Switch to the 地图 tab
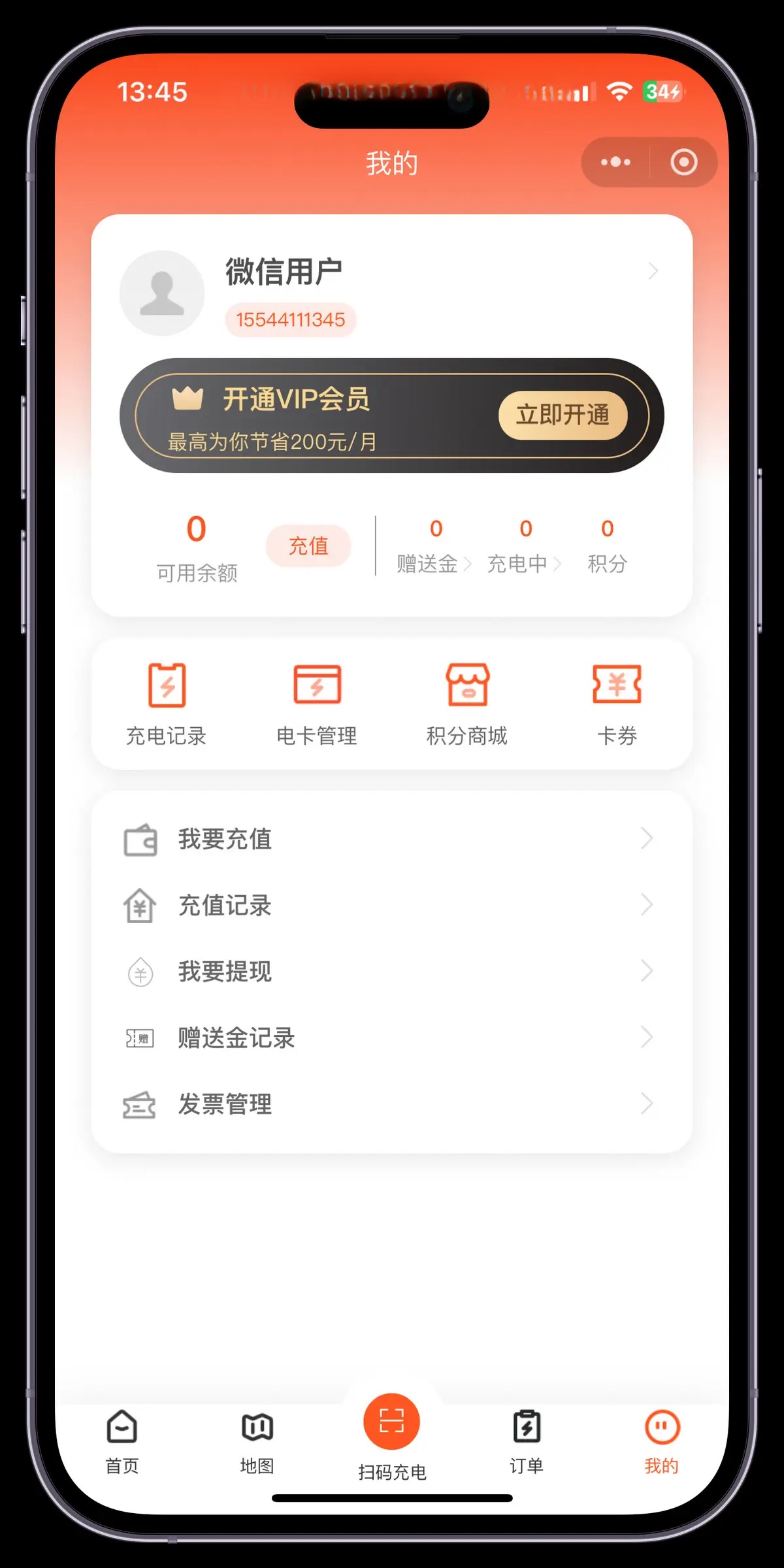784x1568 pixels. [x=257, y=1441]
